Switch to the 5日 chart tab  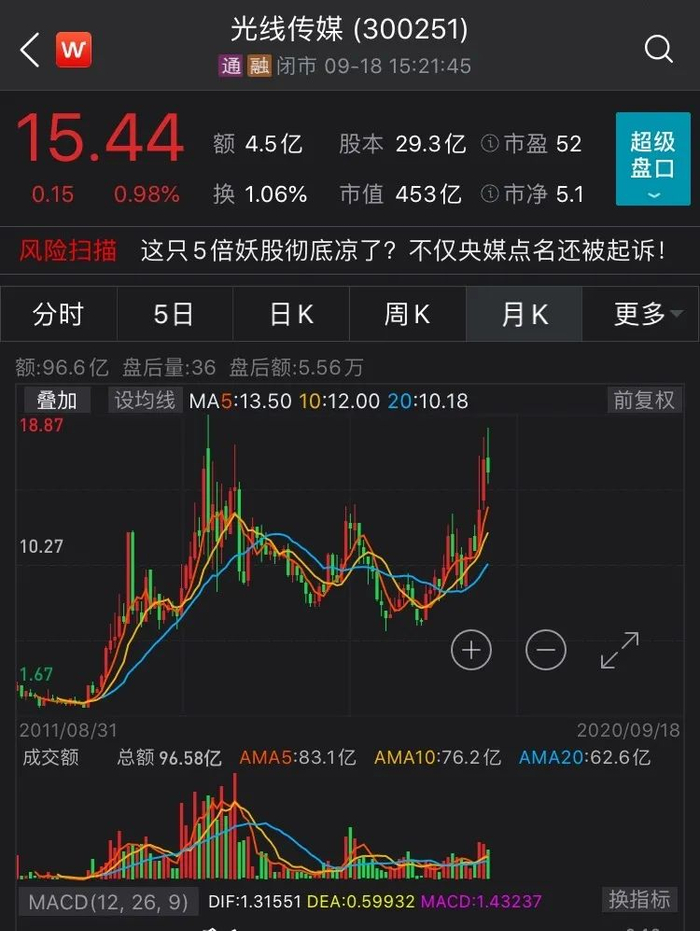click(x=174, y=314)
